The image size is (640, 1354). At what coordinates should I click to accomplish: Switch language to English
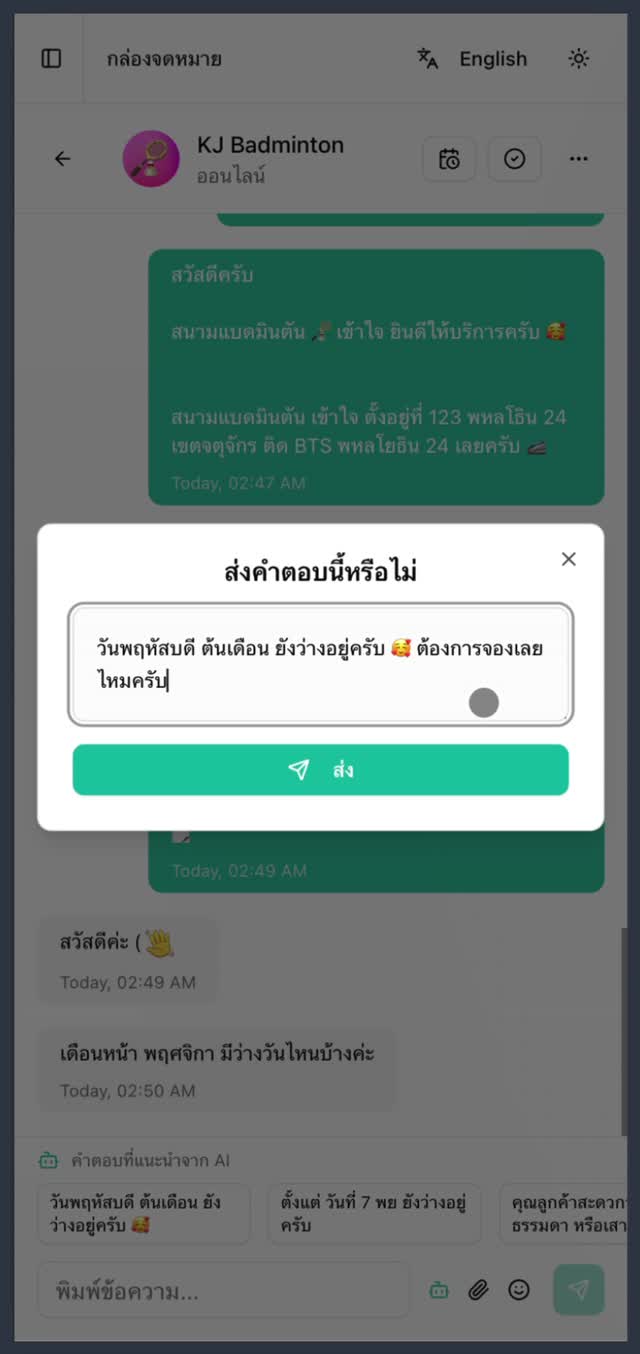point(473,59)
